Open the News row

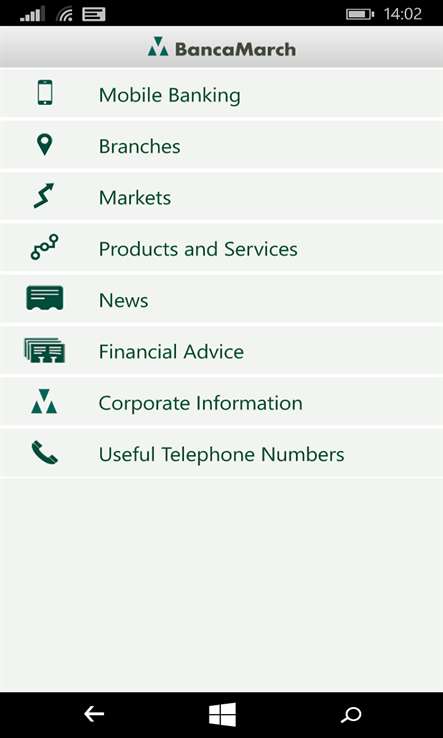[221, 299]
